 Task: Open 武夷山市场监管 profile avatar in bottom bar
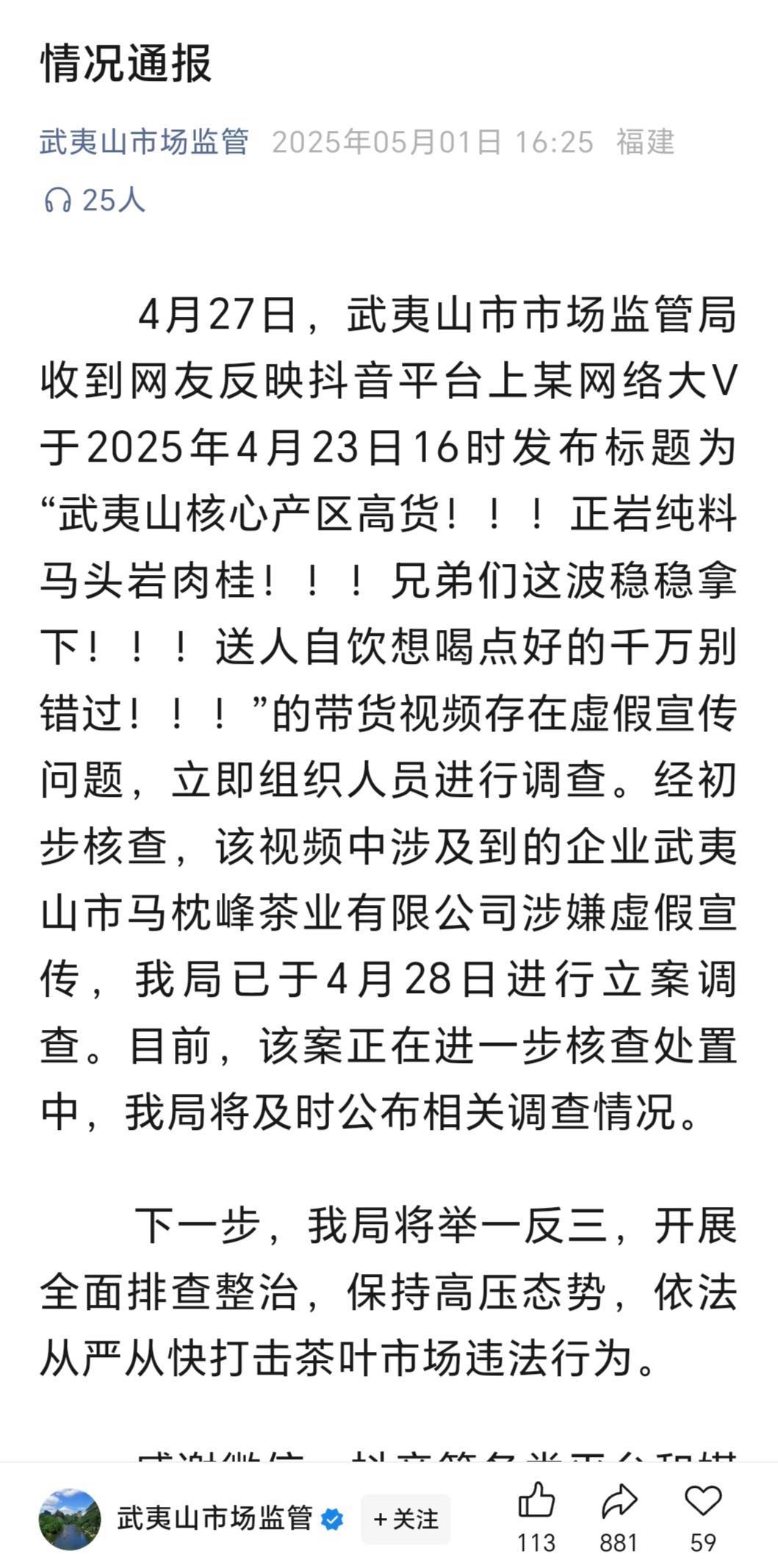click(x=70, y=1519)
